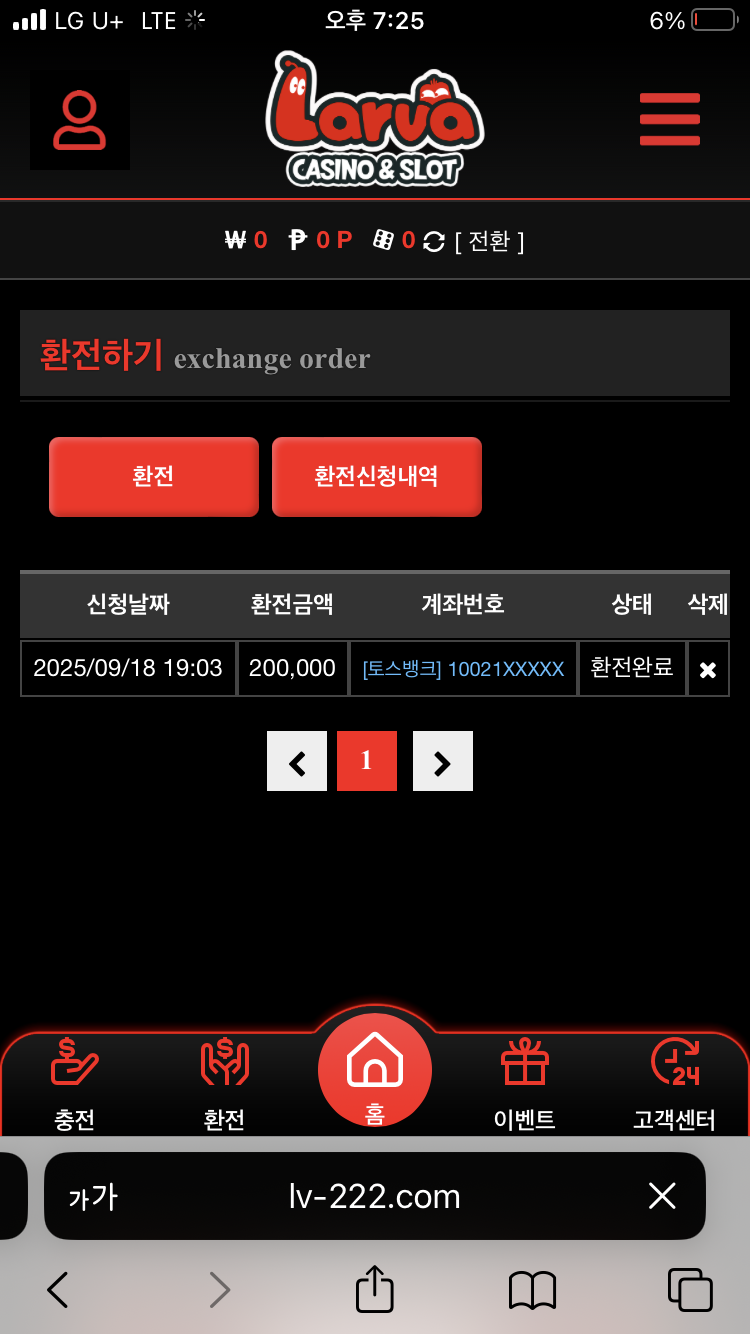Screen dimensions: 750x1334
Task: Open the hamburger menu
Action: pyautogui.click(x=670, y=119)
